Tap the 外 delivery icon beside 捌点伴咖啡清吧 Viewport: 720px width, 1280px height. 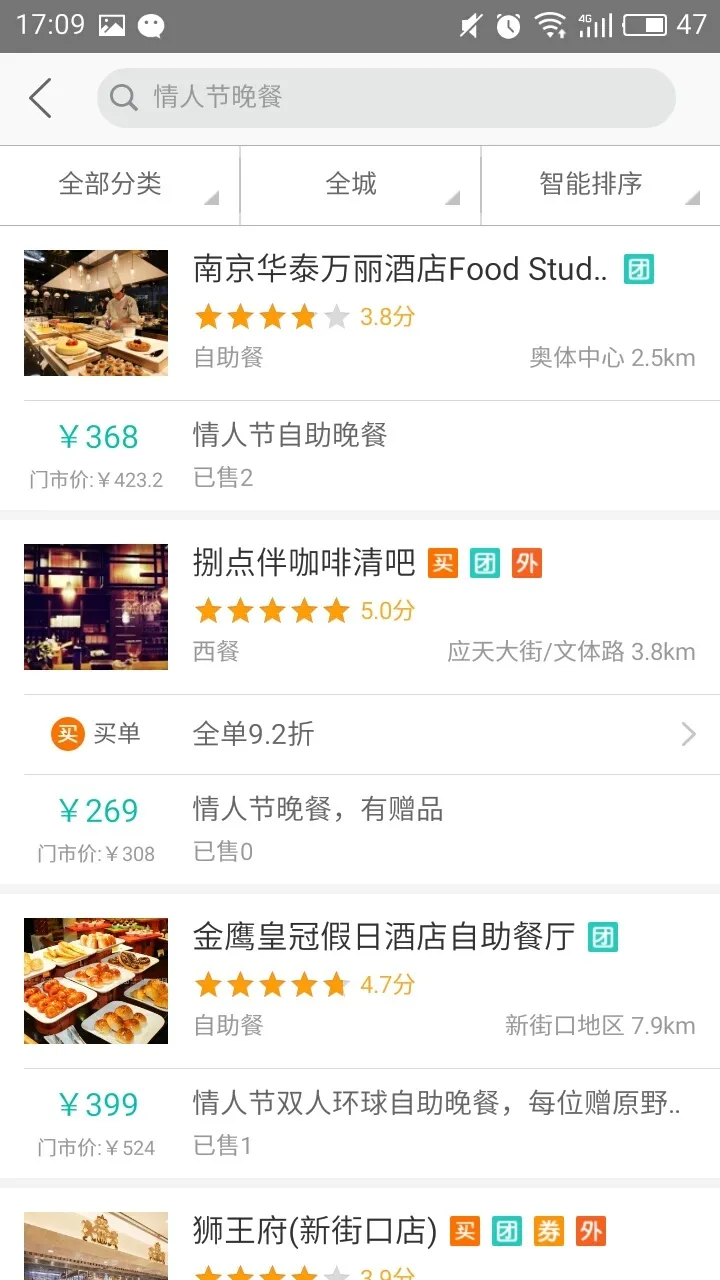tap(527, 563)
